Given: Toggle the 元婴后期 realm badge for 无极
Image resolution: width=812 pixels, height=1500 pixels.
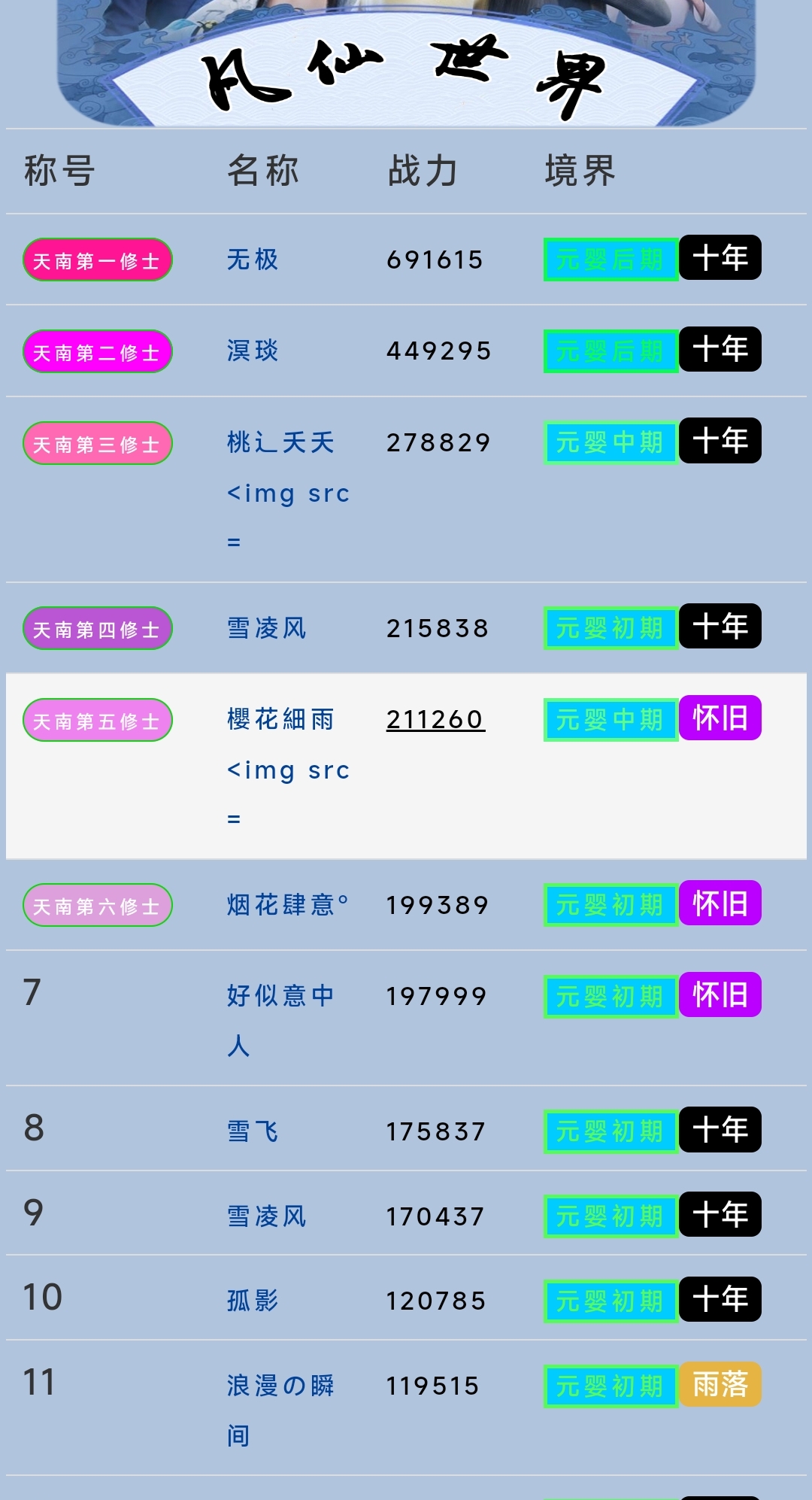Looking at the screenshot, I should tap(609, 259).
